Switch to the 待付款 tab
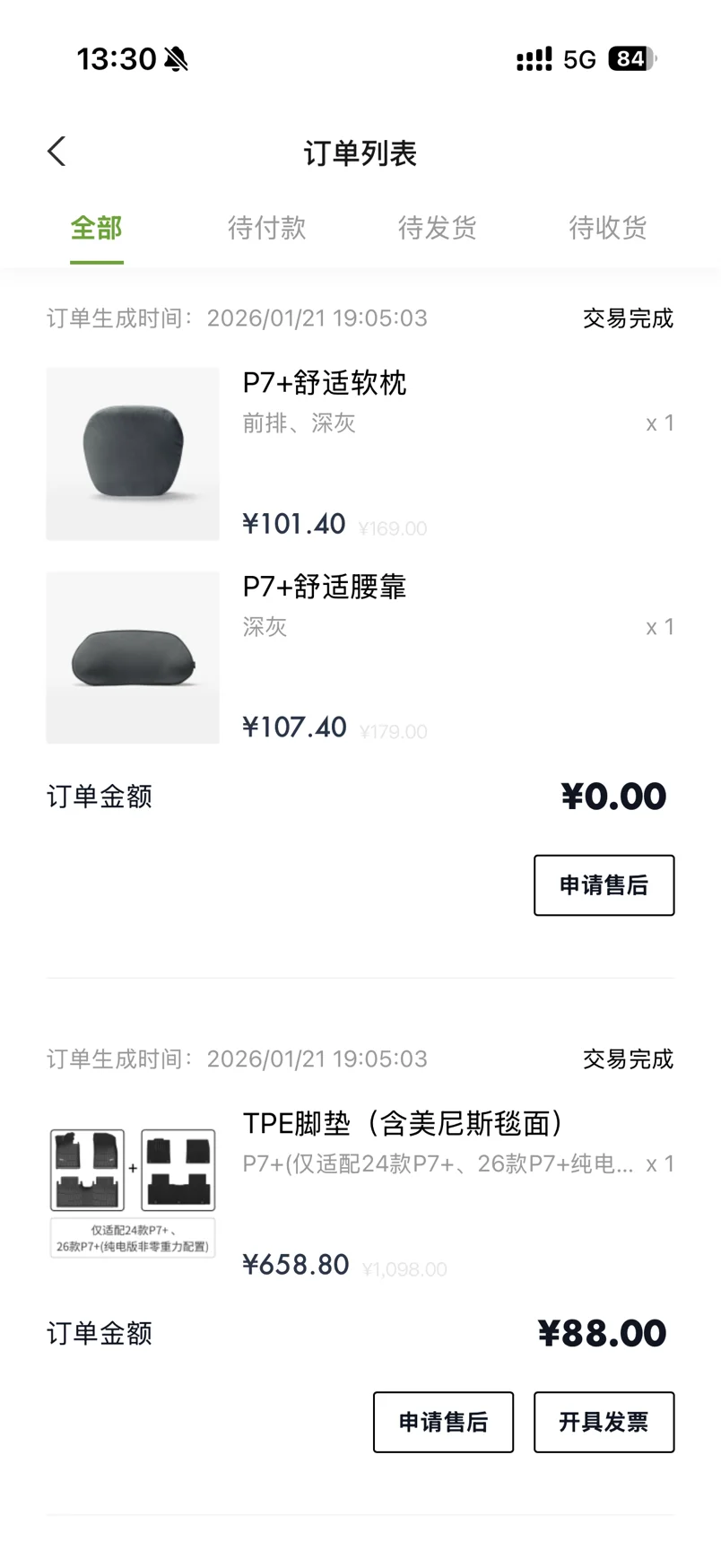Image resolution: width=721 pixels, height=1568 pixels. coord(266,228)
